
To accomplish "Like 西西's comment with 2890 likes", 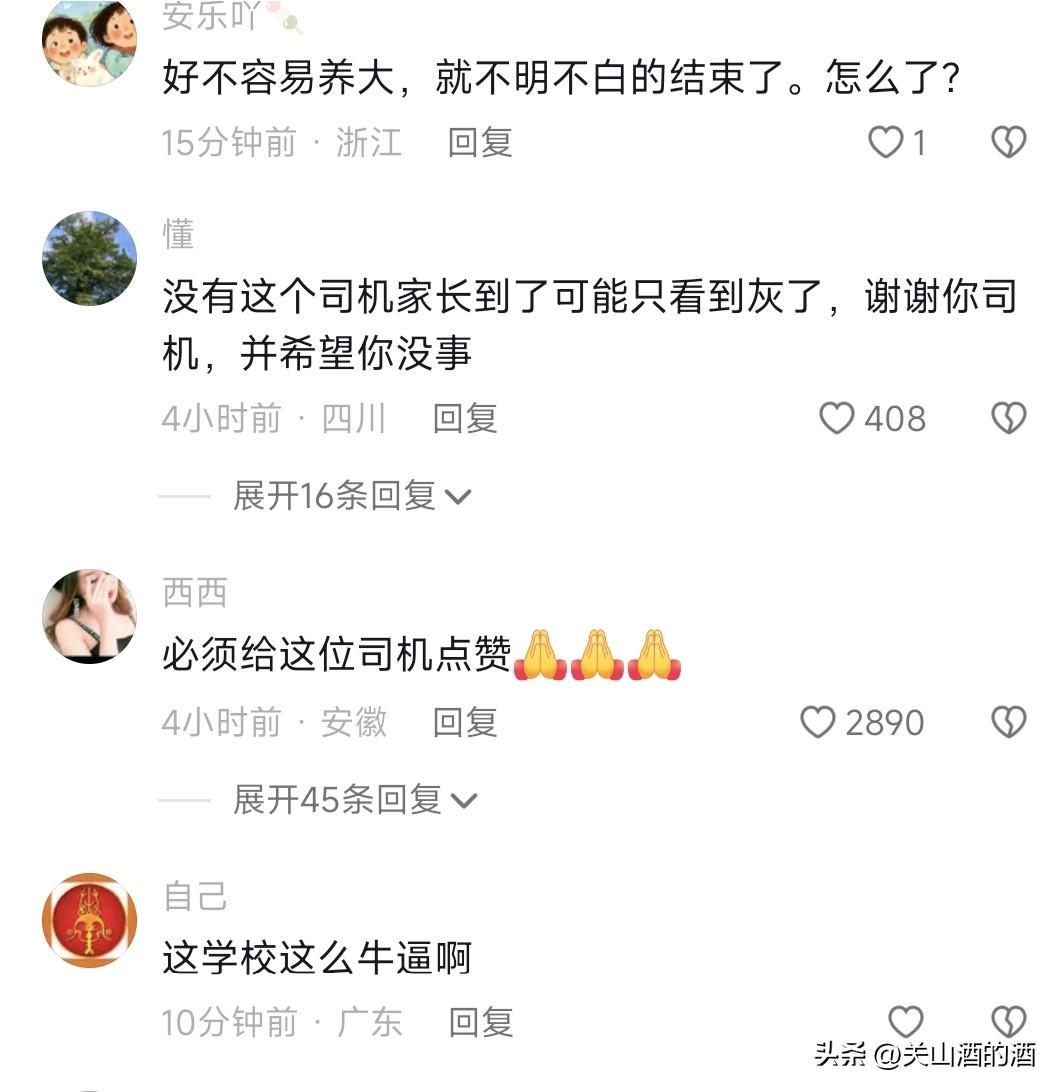I will tap(818, 722).
